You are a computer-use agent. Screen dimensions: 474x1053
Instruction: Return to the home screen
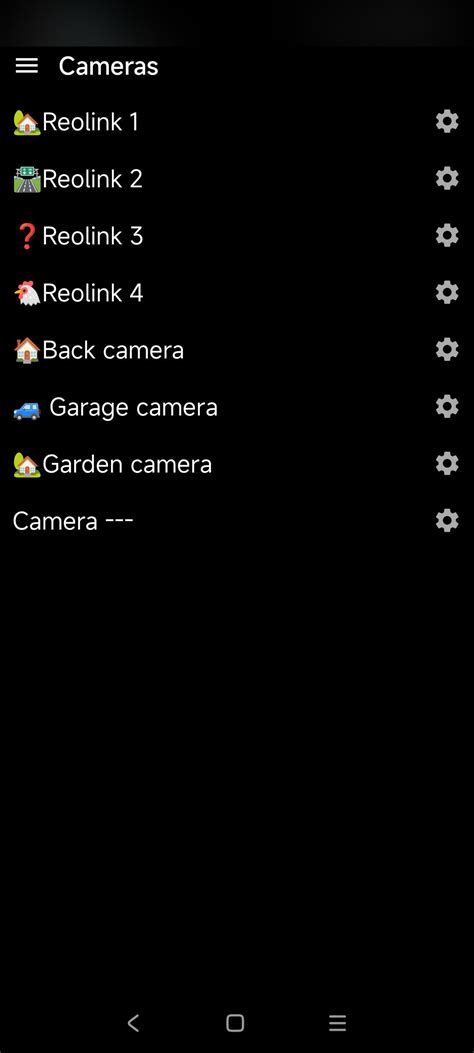[x=235, y=1023]
